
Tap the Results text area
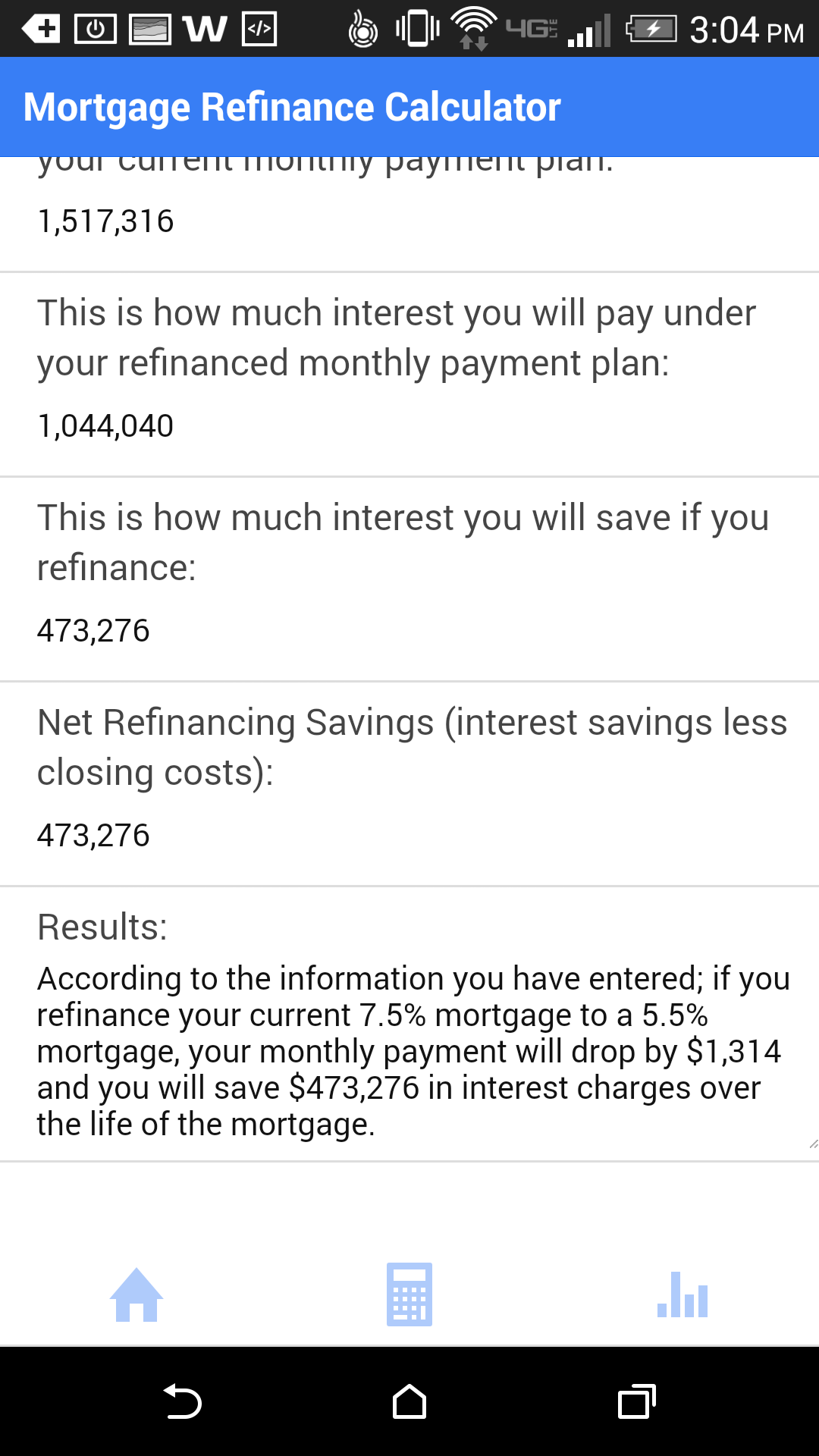(409, 1052)
